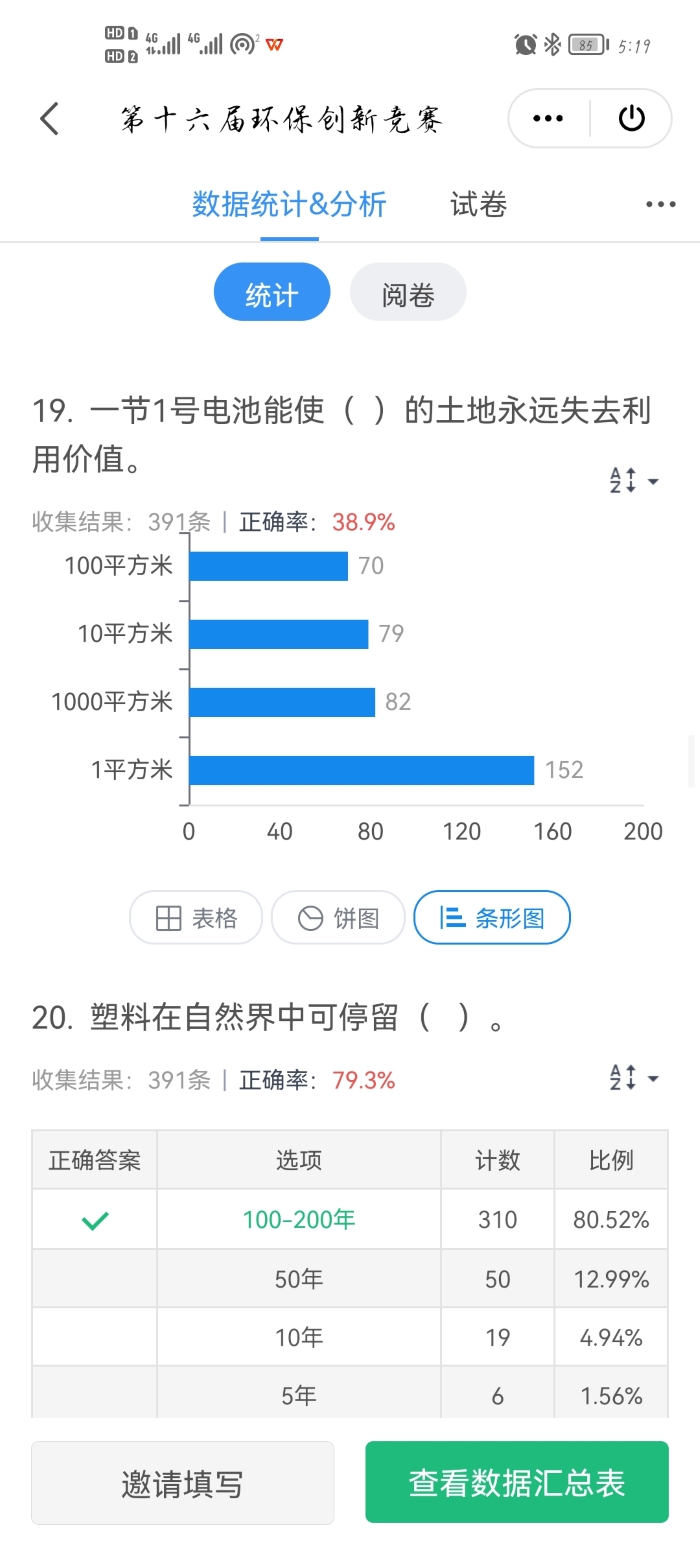Open 查看数据汇总表
Viewport: 700px width, 1556px height.
tap(516, 1483)
